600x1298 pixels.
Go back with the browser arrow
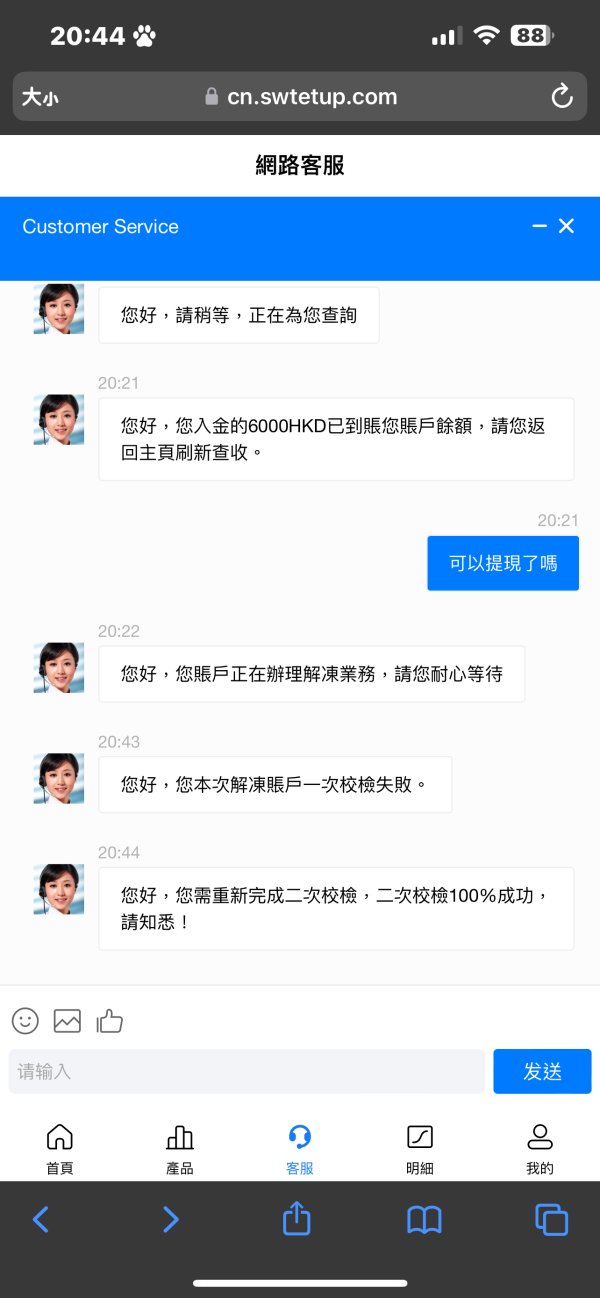pos(41,1219)
